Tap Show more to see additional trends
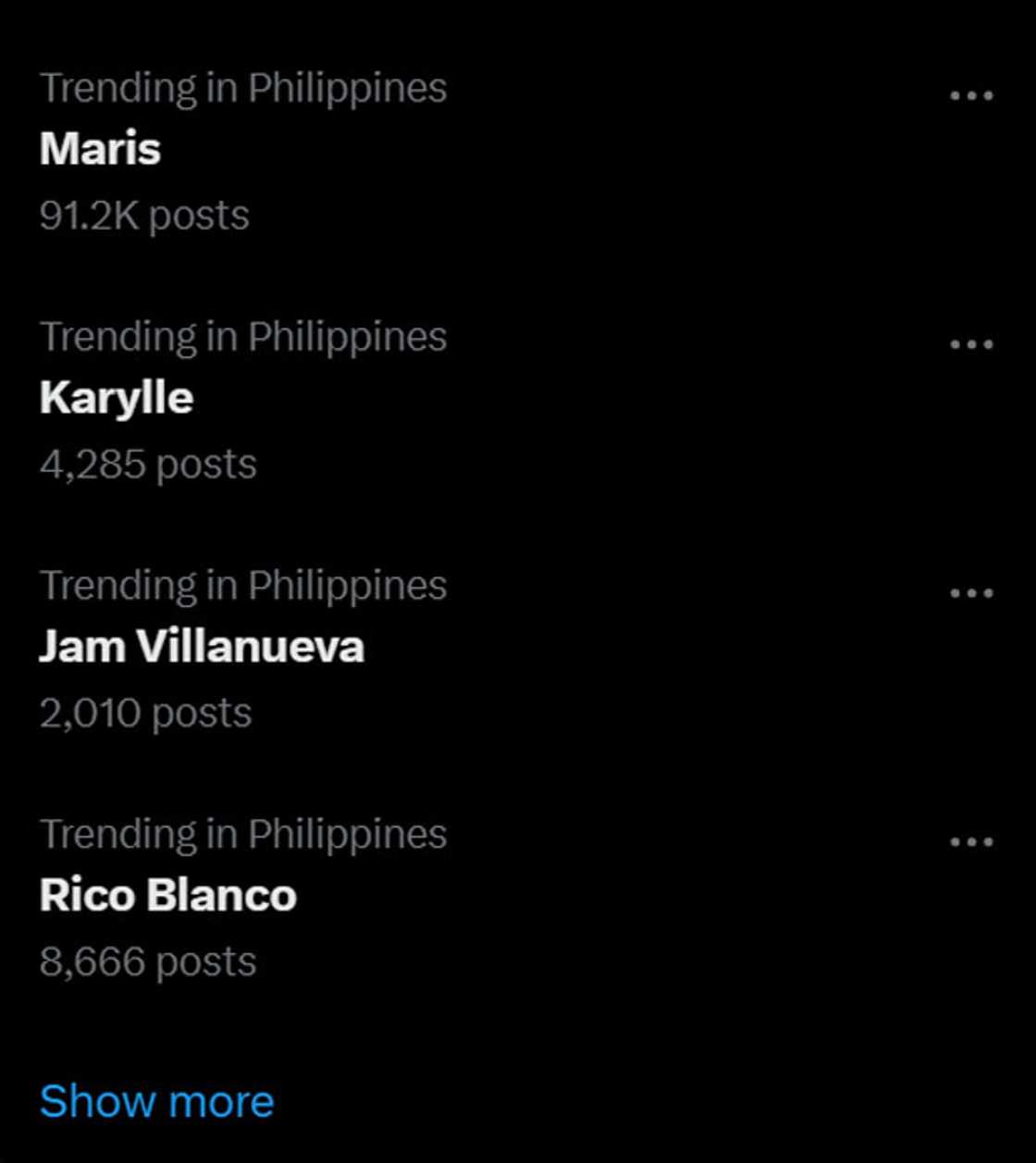 [x=156, y=1101]
